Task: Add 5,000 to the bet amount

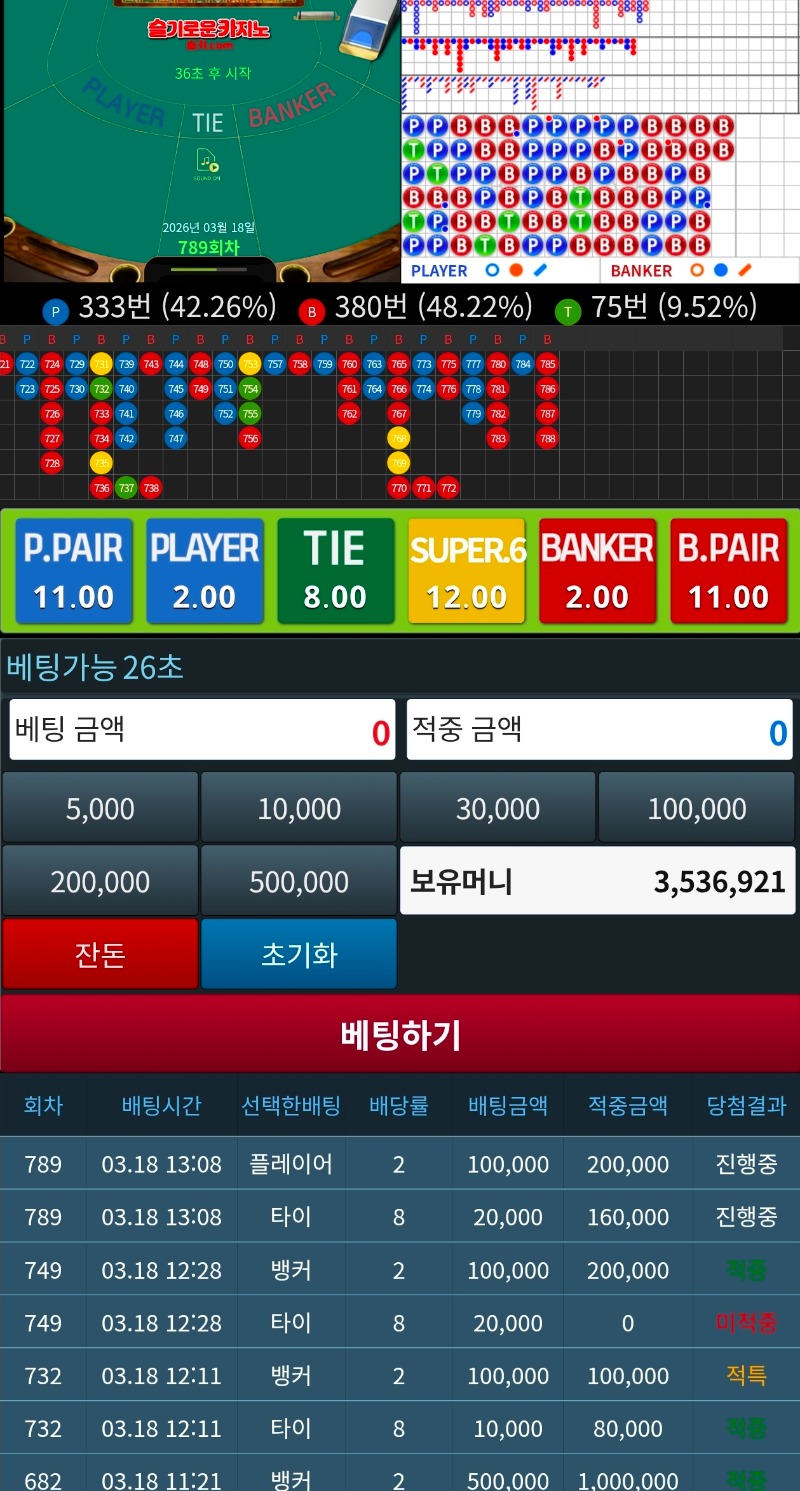Action: pos(100,808)
